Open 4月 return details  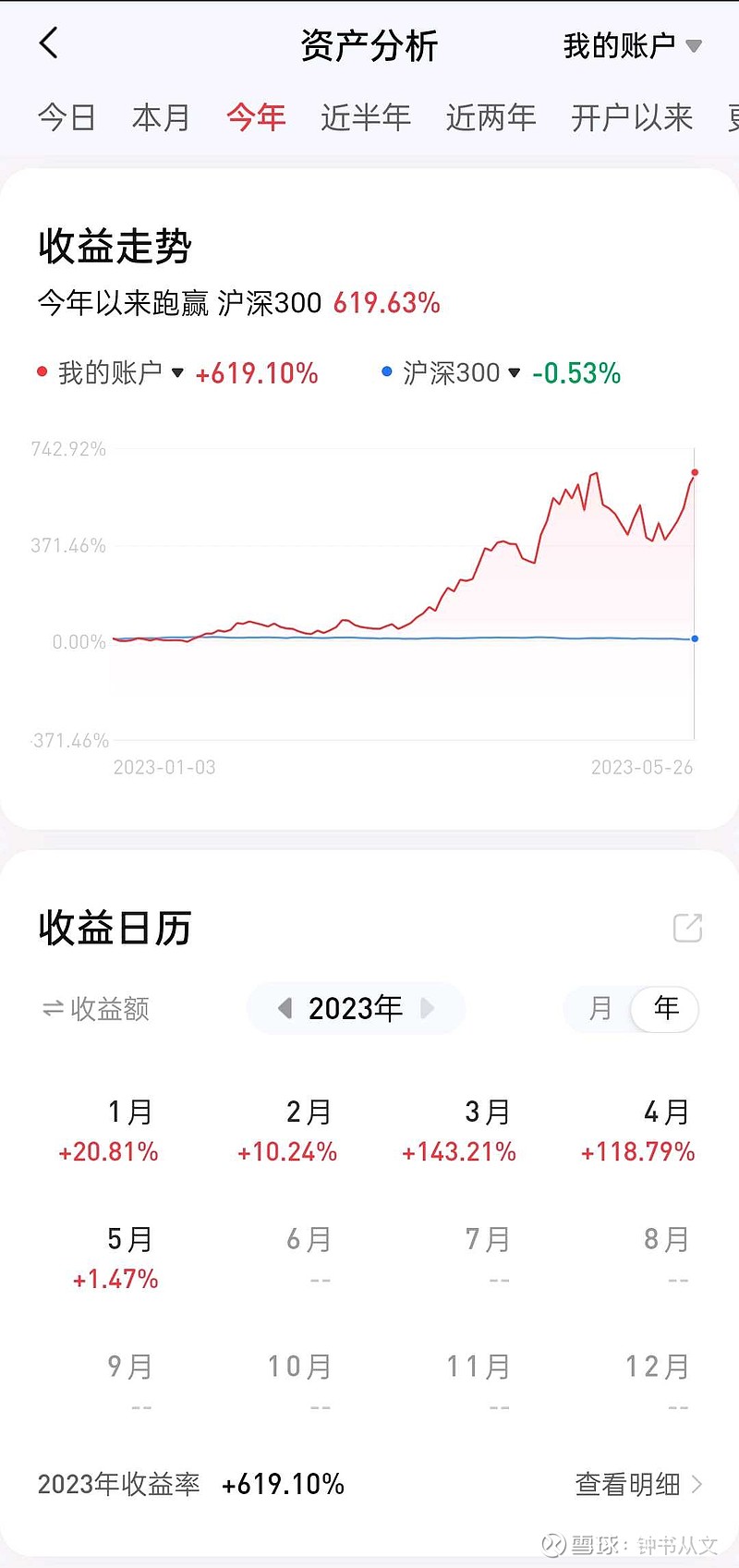coord(638,1132)
